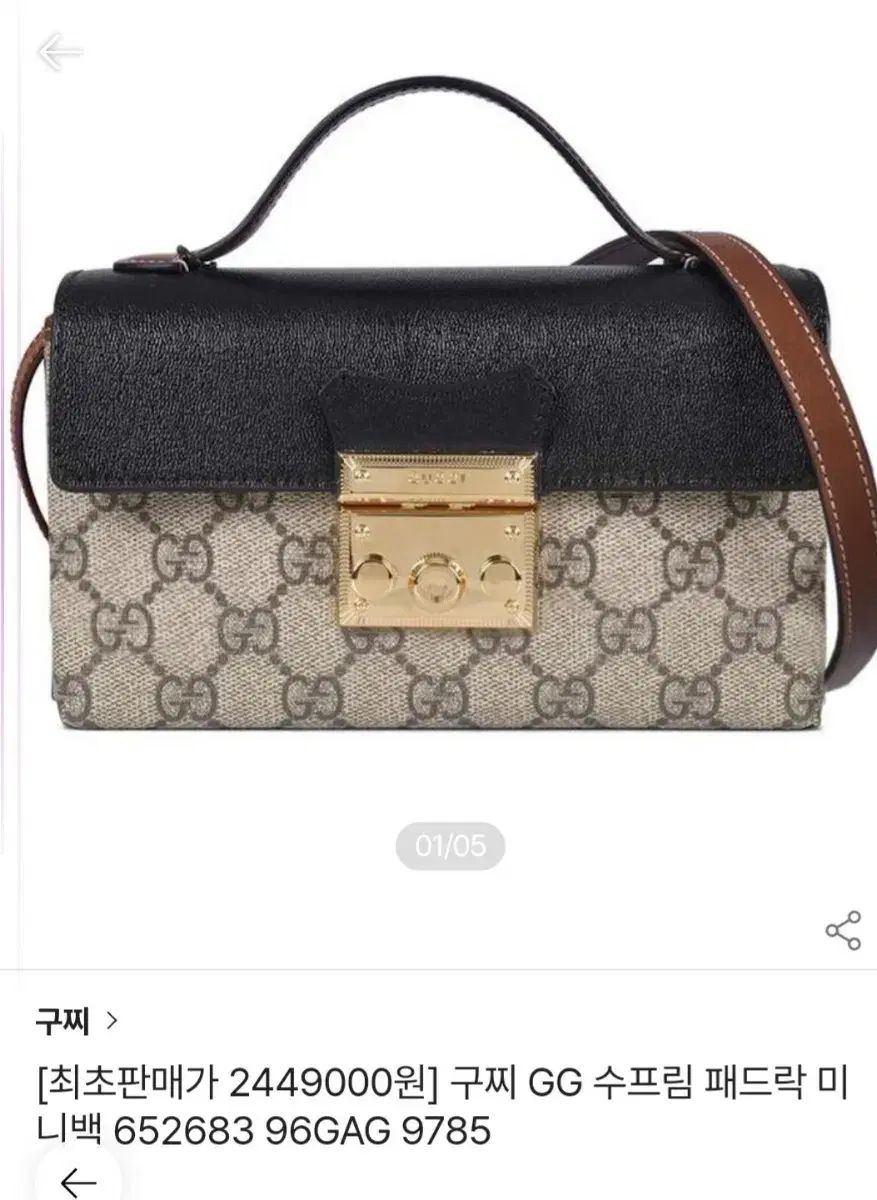Share this Gucci bag listing
Viewport: 877px width, 1200px height.
coord(843,930)
